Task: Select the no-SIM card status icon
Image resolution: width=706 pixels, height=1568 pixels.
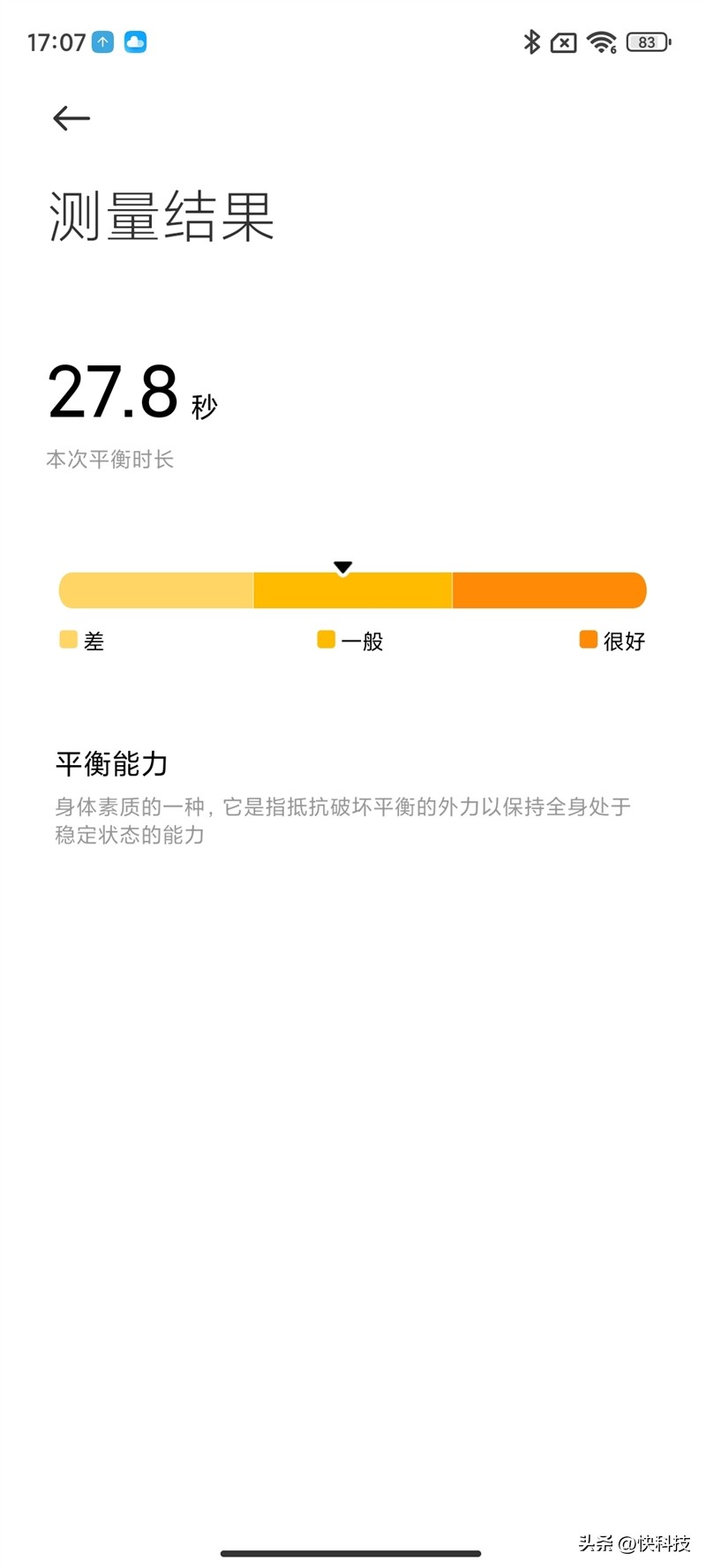Action: point(563,41)
